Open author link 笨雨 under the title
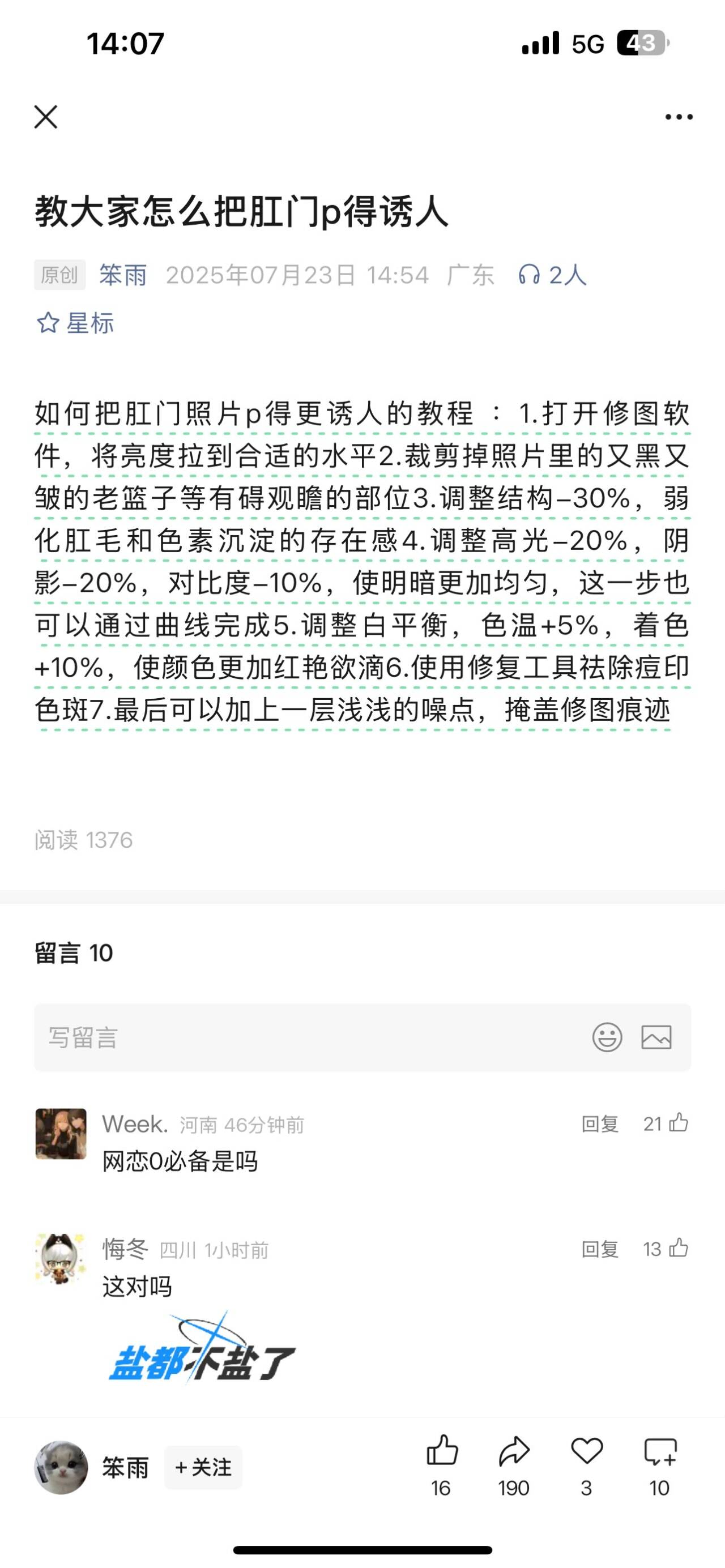The width and height of the screenshot is (725, 1568). click(123, 275)
